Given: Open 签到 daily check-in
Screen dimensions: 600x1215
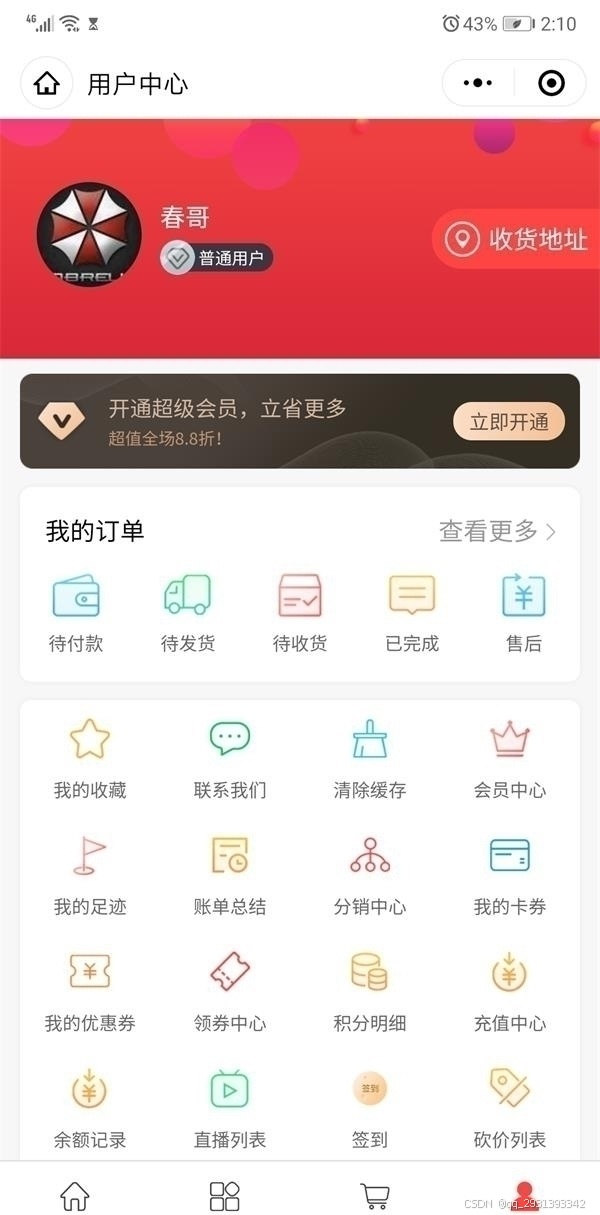Looking at the screenshot, I should click(370, 1107).
